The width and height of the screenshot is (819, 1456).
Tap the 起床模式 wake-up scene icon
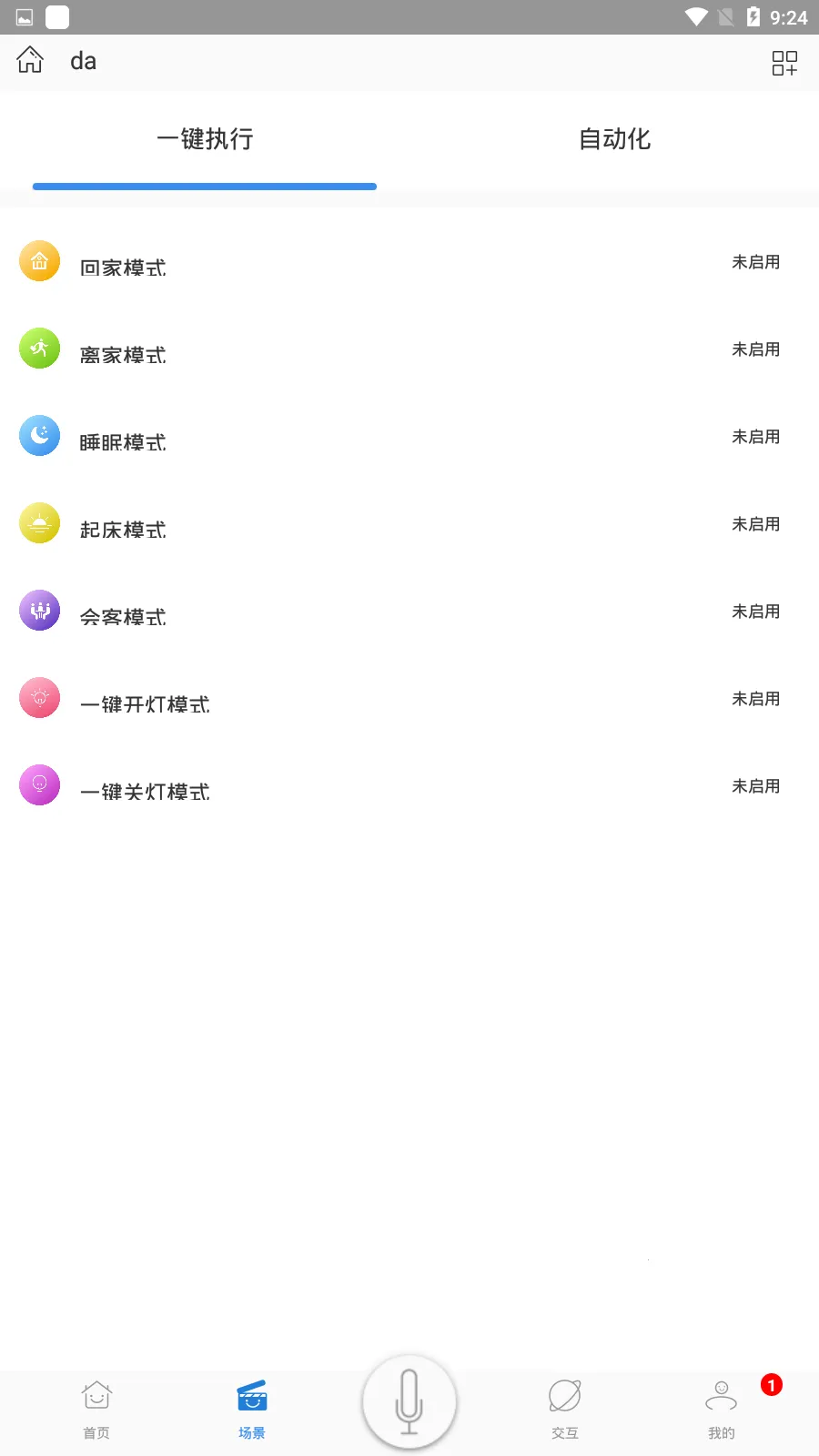click(39, 522)
